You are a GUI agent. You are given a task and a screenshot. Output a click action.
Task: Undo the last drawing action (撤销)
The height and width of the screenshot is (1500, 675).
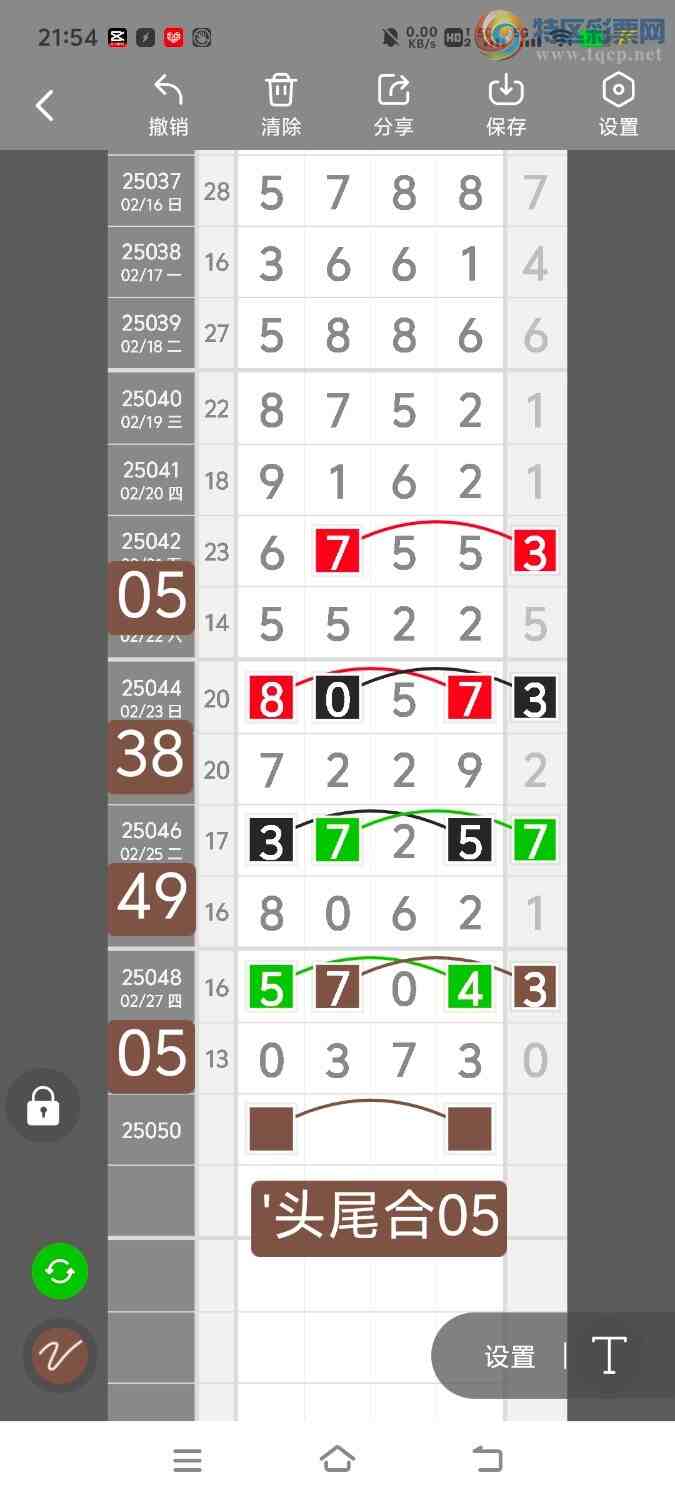pyautogui.click(x=168, y=105)
